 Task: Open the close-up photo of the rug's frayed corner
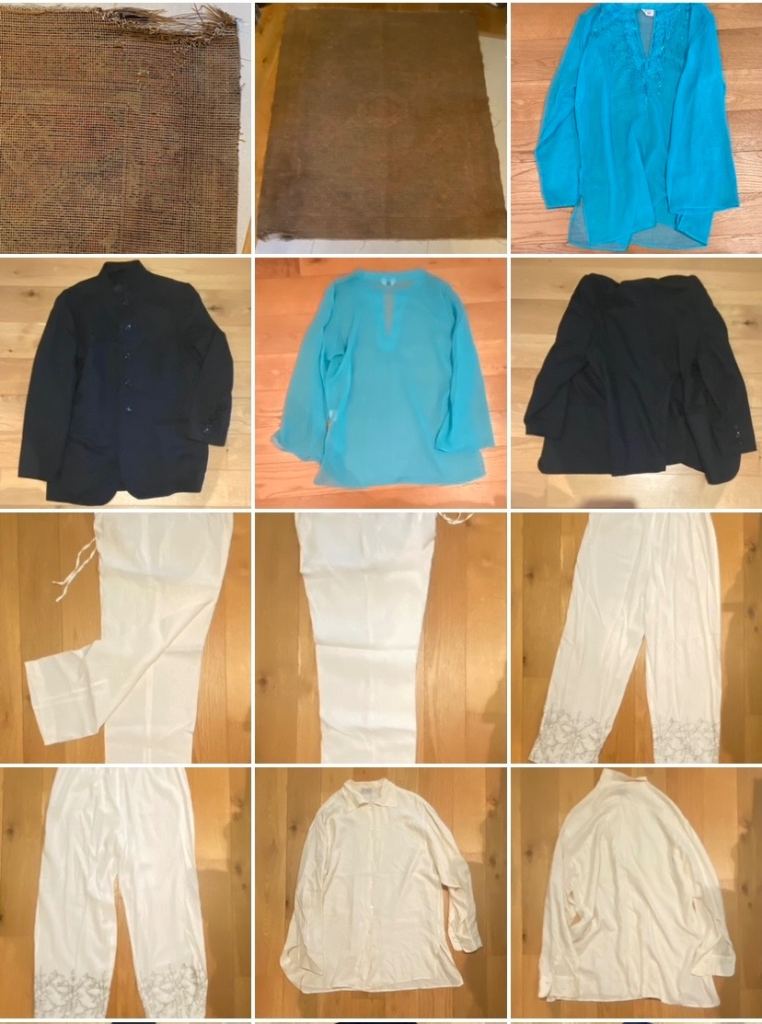click(125, 127)
